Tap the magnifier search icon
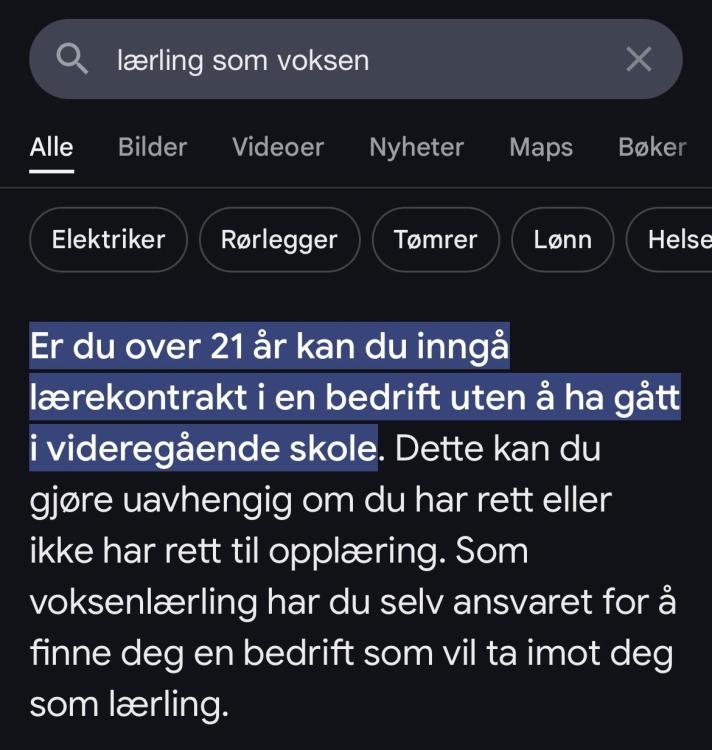 click(x=73, y=60)
